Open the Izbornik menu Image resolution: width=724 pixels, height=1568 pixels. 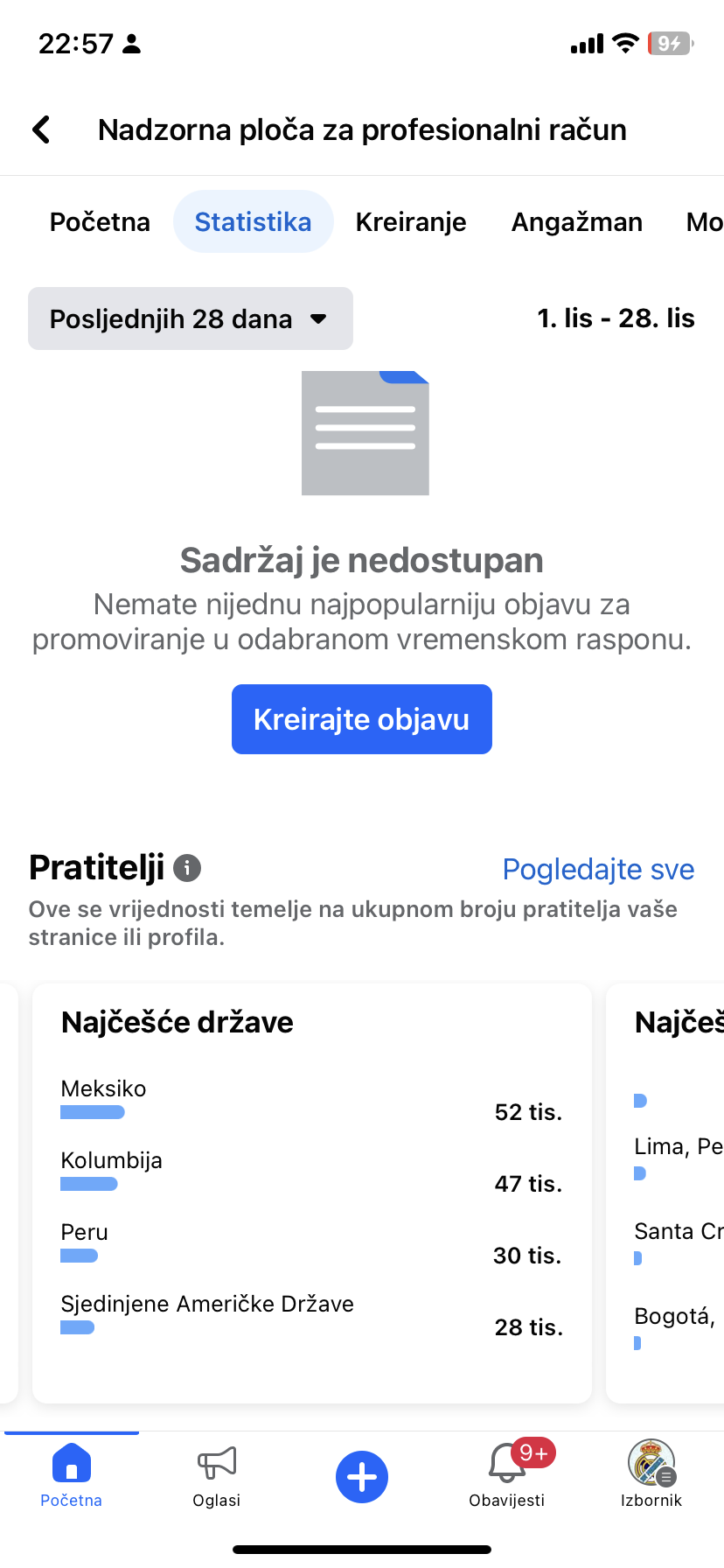click(x=651, y=1476)
